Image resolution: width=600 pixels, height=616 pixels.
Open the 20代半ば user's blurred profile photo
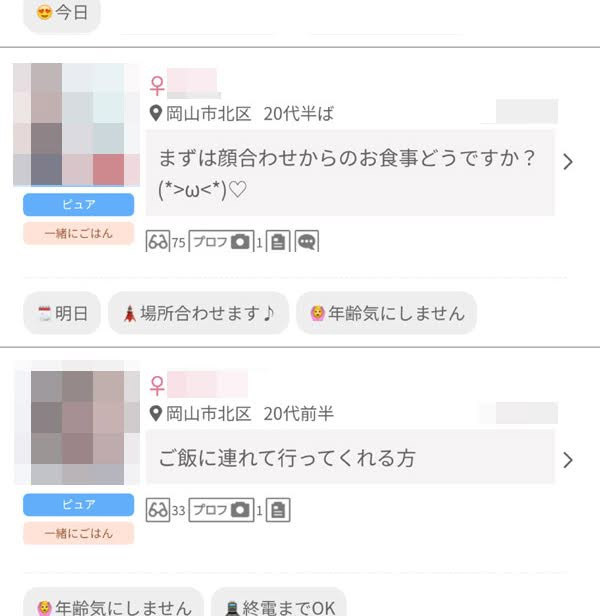tap(78, 125)
